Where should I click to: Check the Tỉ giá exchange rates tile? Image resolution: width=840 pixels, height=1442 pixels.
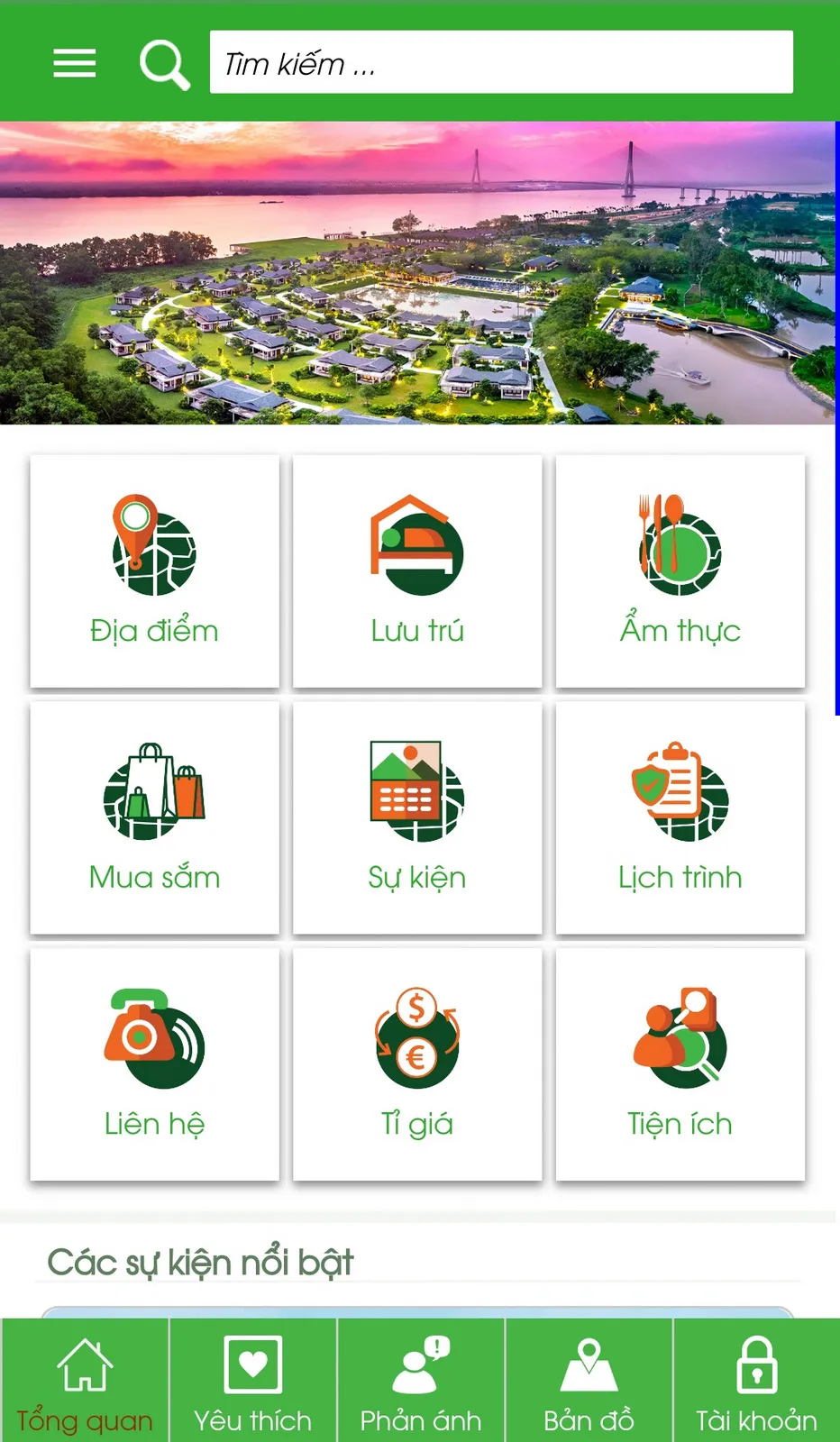tap(417, 1064)
